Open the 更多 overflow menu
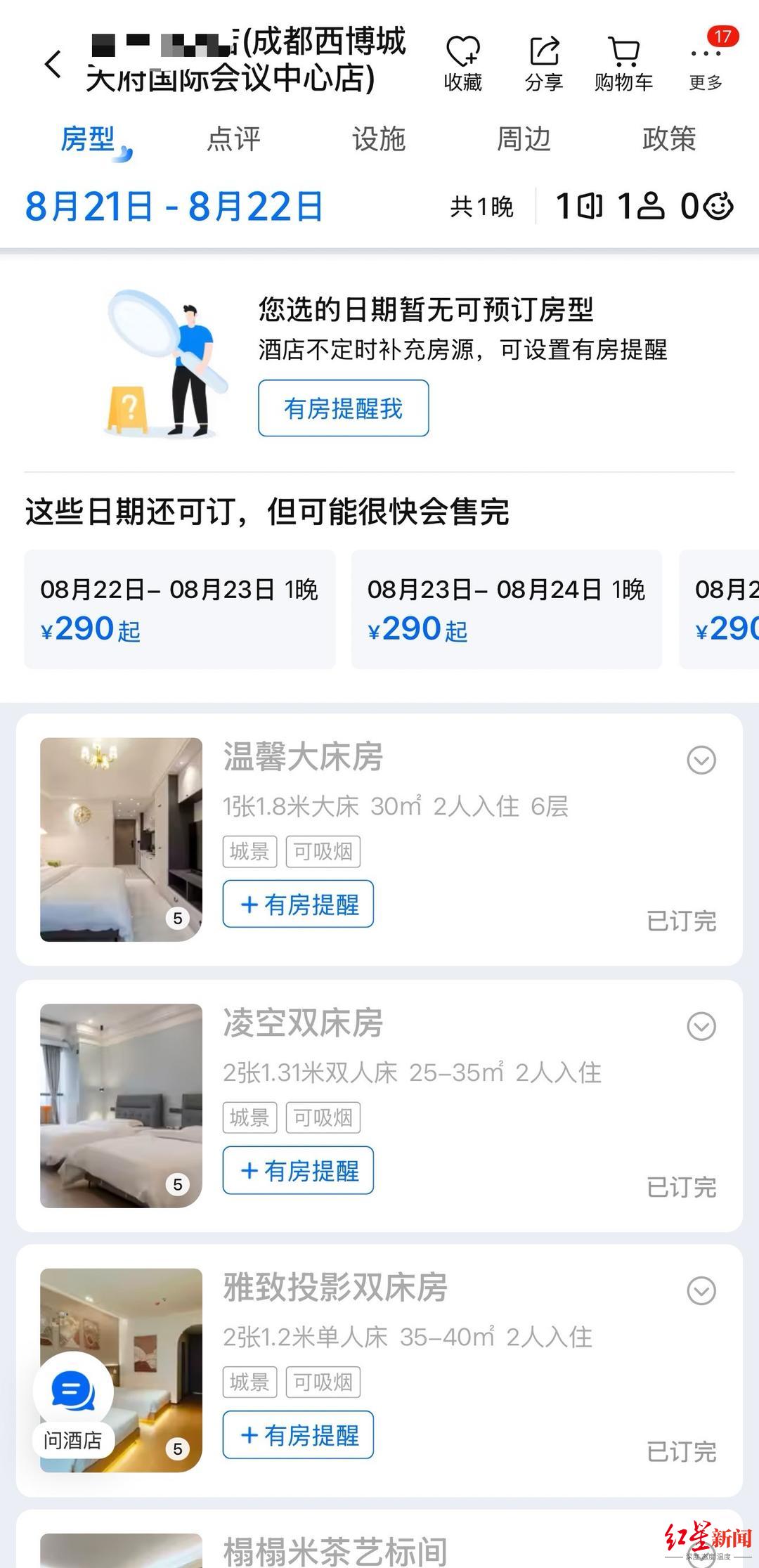Screen dimensions: 759x1568 706,64
